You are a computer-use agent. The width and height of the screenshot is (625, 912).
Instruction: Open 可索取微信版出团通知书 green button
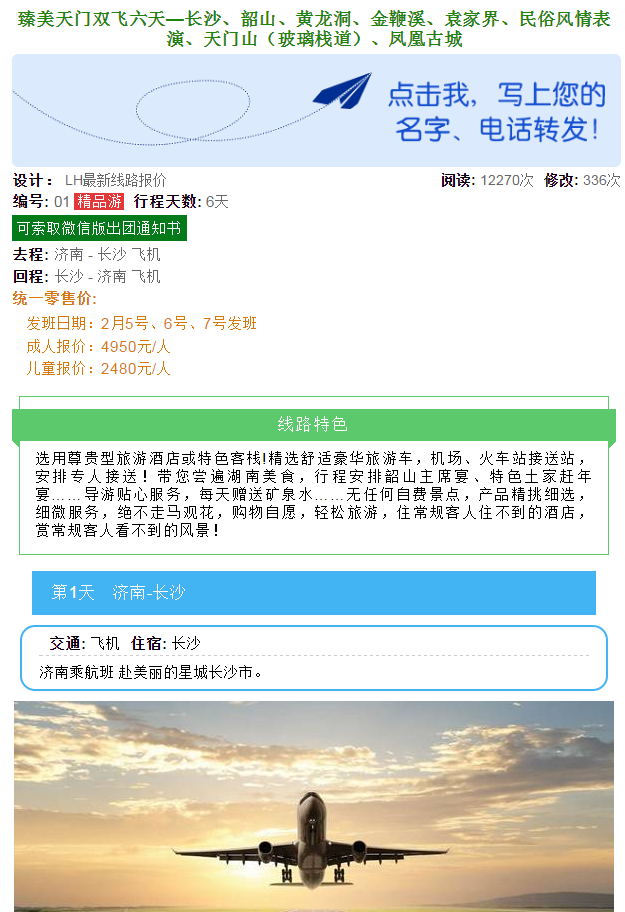99,228
